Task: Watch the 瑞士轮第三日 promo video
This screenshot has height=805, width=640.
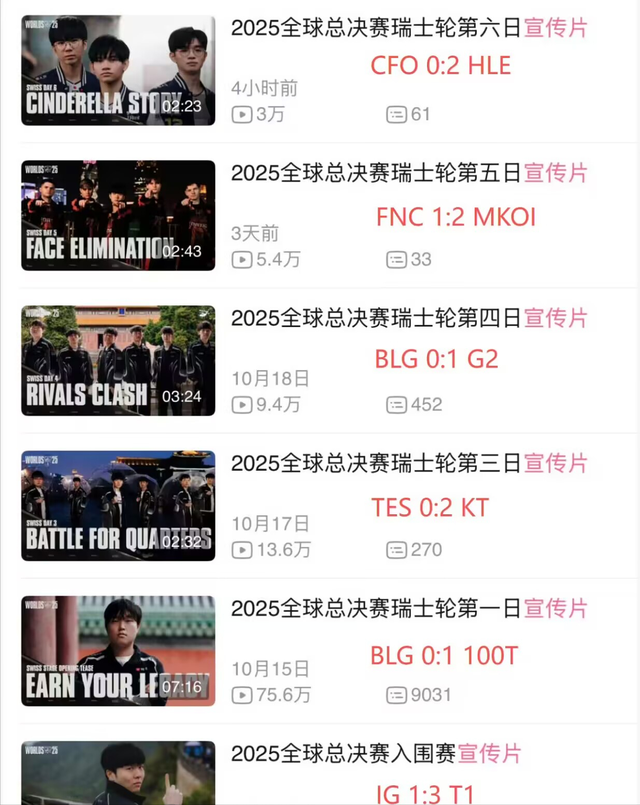Action: point(118,505)
